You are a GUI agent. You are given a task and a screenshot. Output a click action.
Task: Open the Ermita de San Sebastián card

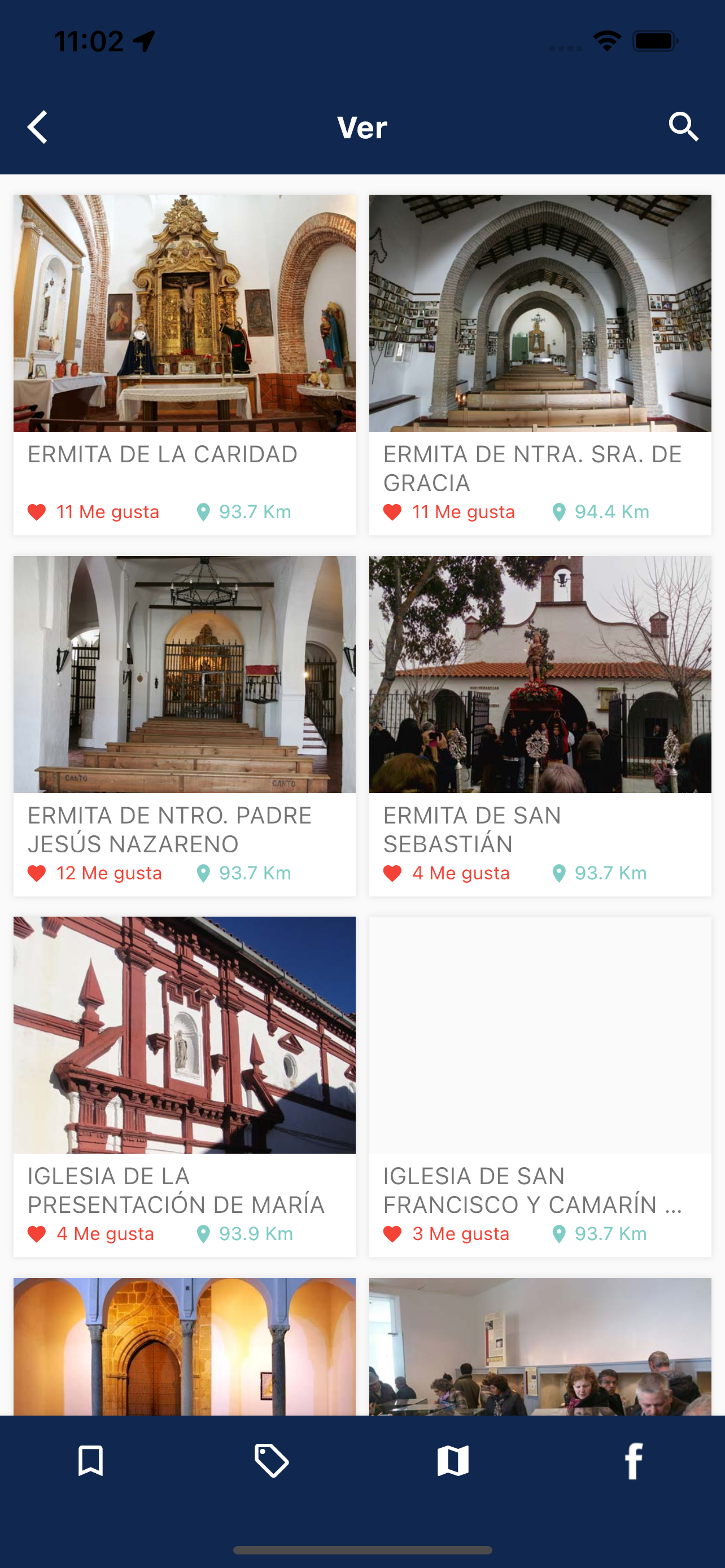coord(540,725)
